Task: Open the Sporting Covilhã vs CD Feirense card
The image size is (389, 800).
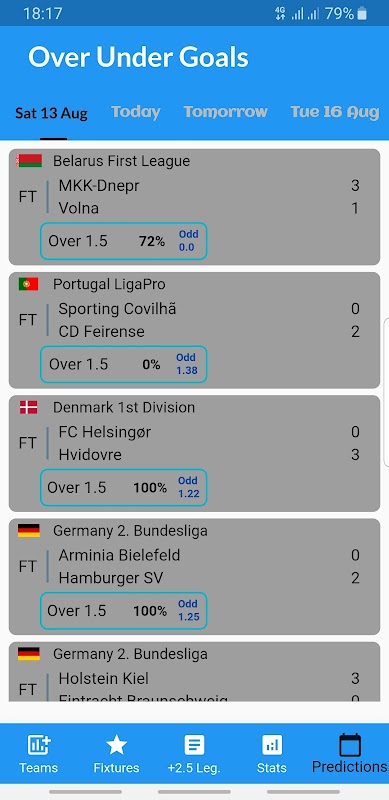Action: tap(194, 330)
